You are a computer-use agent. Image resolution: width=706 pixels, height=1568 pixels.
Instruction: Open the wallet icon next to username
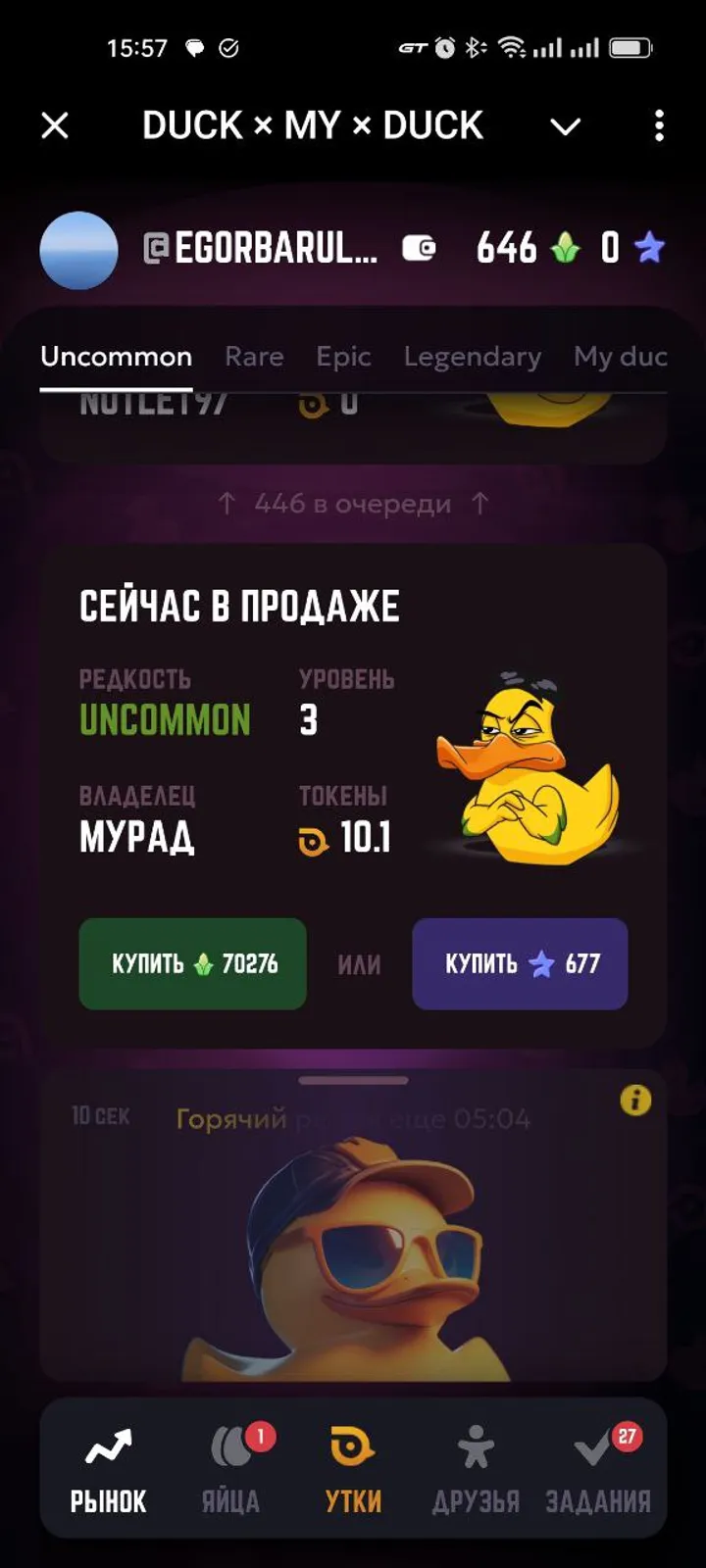[x=419, y=249]
